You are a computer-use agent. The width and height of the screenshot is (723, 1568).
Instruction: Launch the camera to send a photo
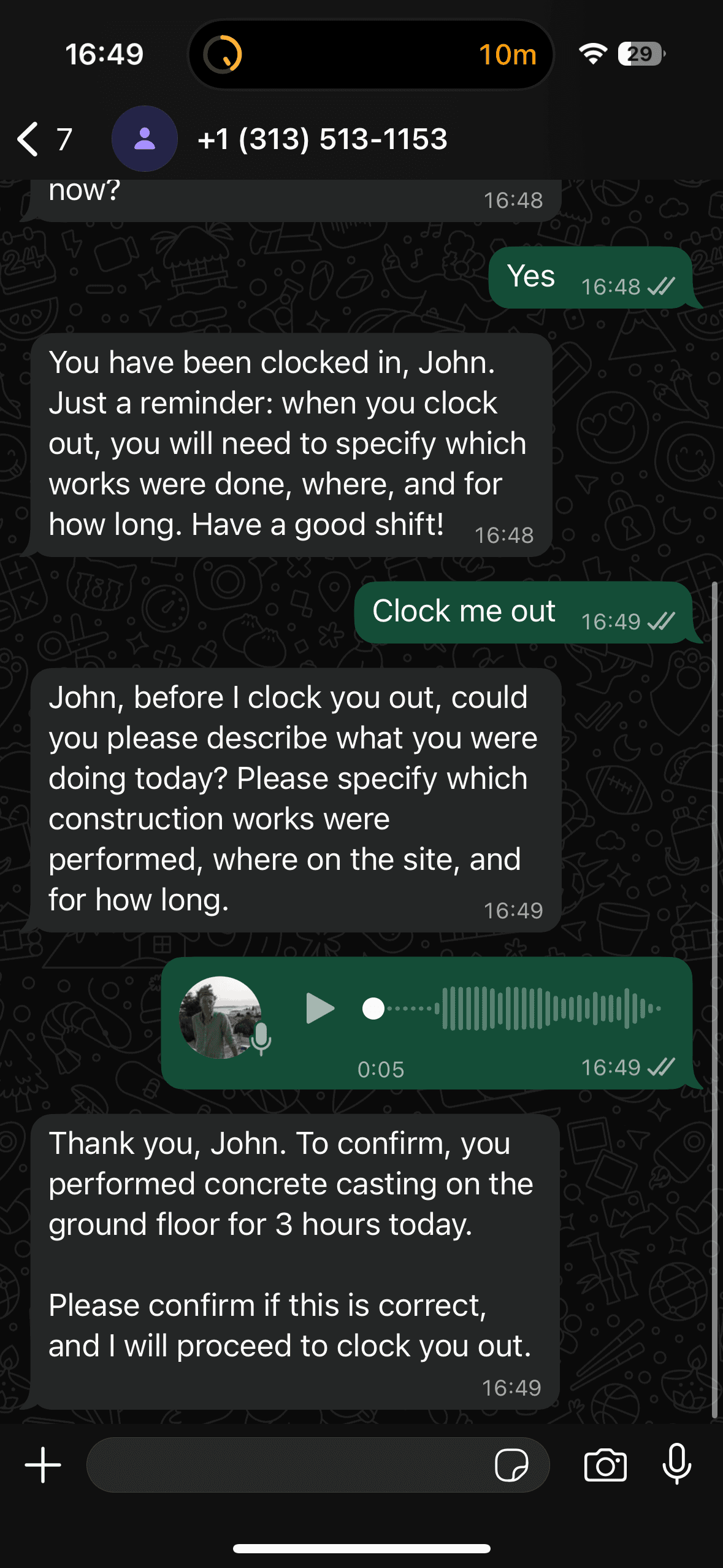point(605,1465)
